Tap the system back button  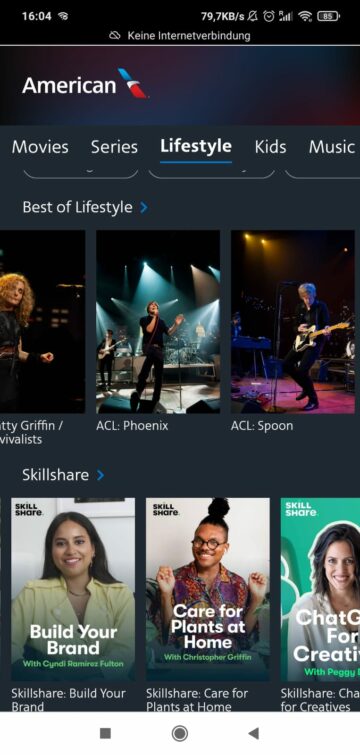[x=254, y=733]
